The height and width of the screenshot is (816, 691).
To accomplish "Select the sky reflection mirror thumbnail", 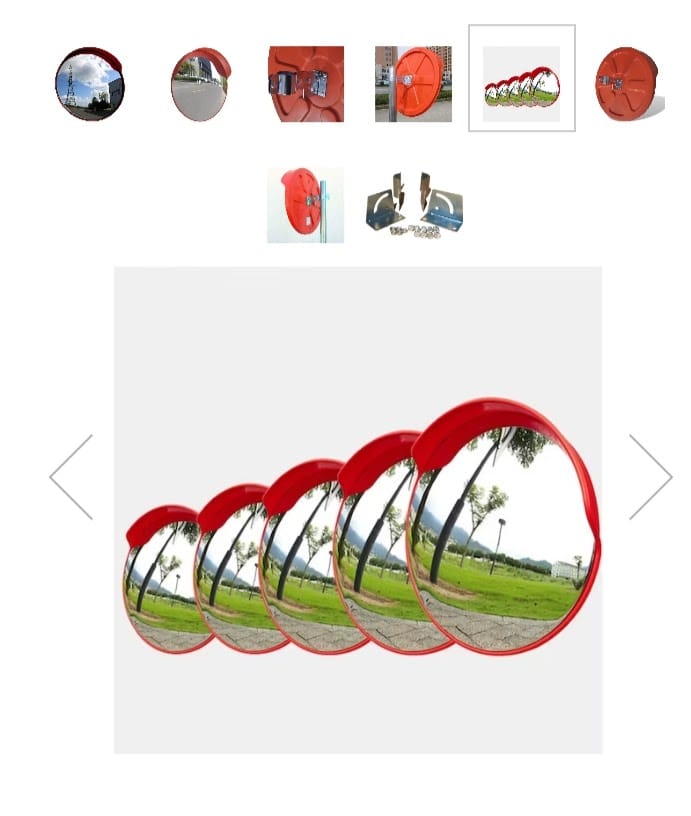I will click(x=90, y=84).
